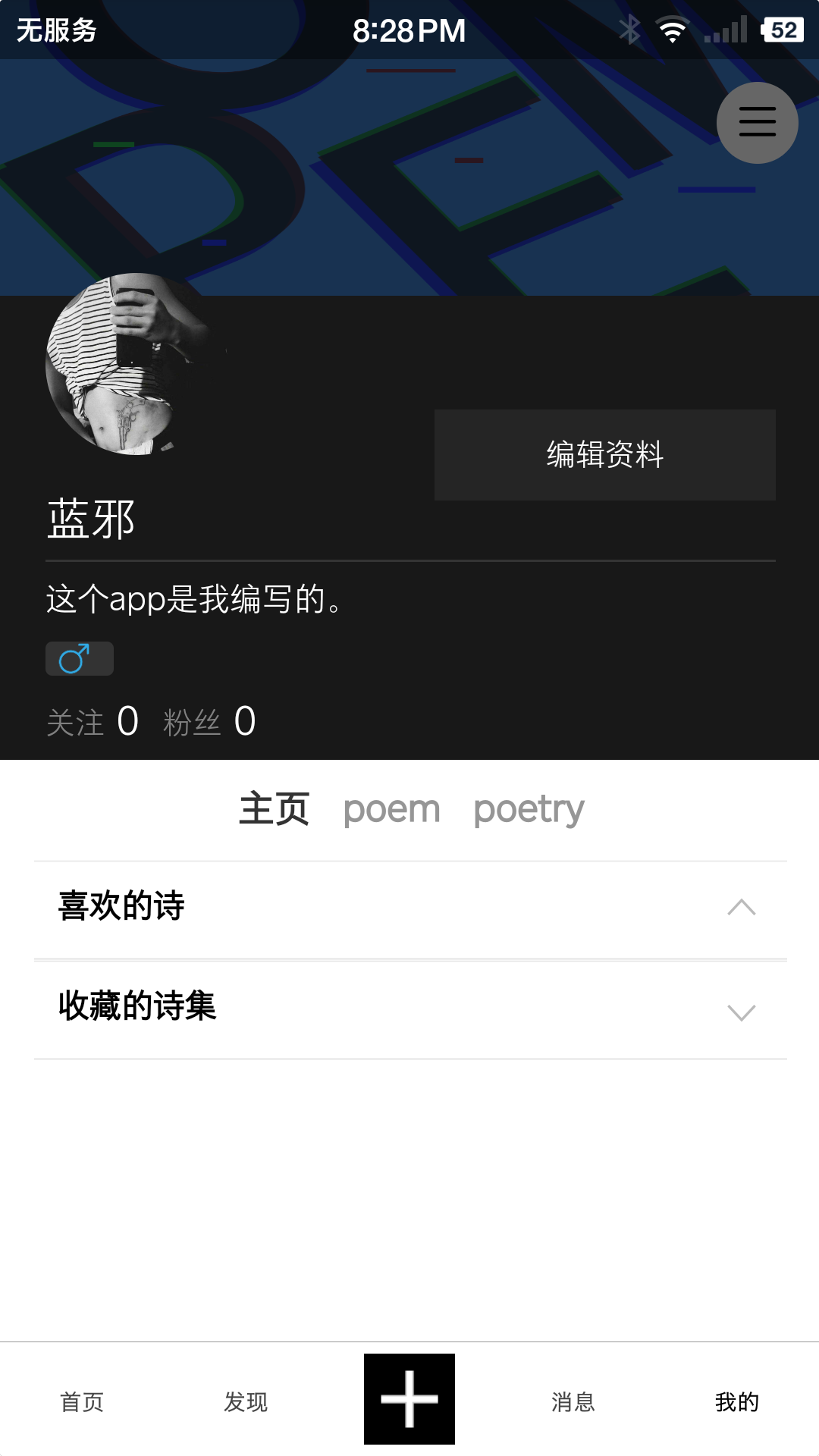Expand the 收藏的诗集 section
The width and height of the screenshot is (819, 1456).
coord(741,1010)
